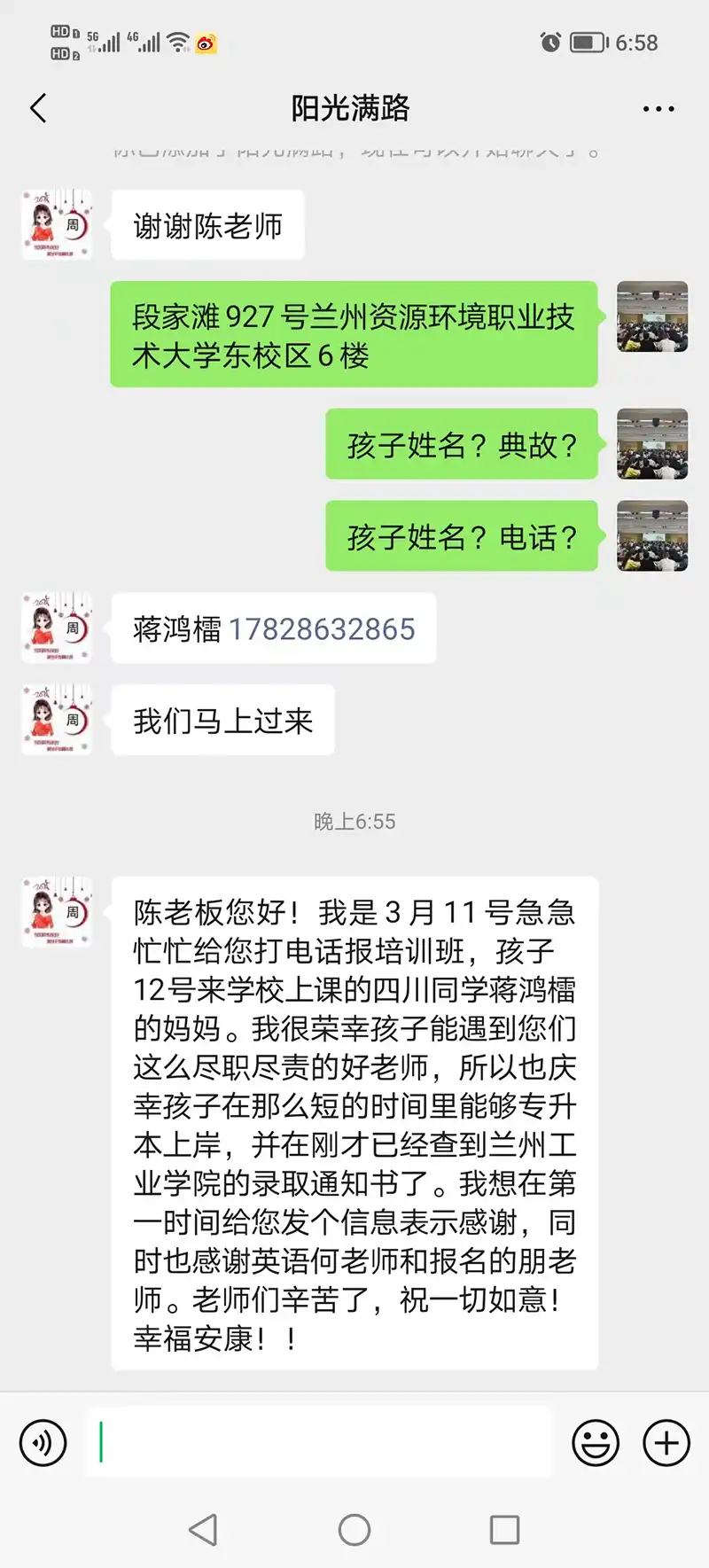The width and height of the screenshot is (709, 1568).
Task: Open the chat info overflow menu
Action: [x=658, y=109]
